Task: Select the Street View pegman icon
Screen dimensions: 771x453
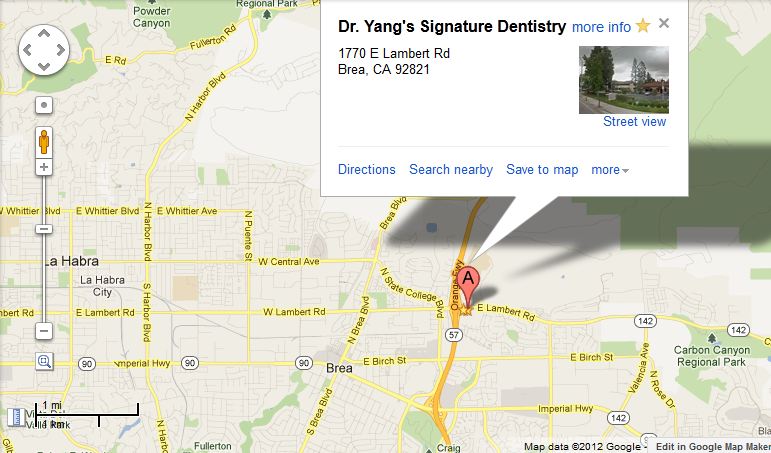Action: pyautogui.click(x=44, y=140)
